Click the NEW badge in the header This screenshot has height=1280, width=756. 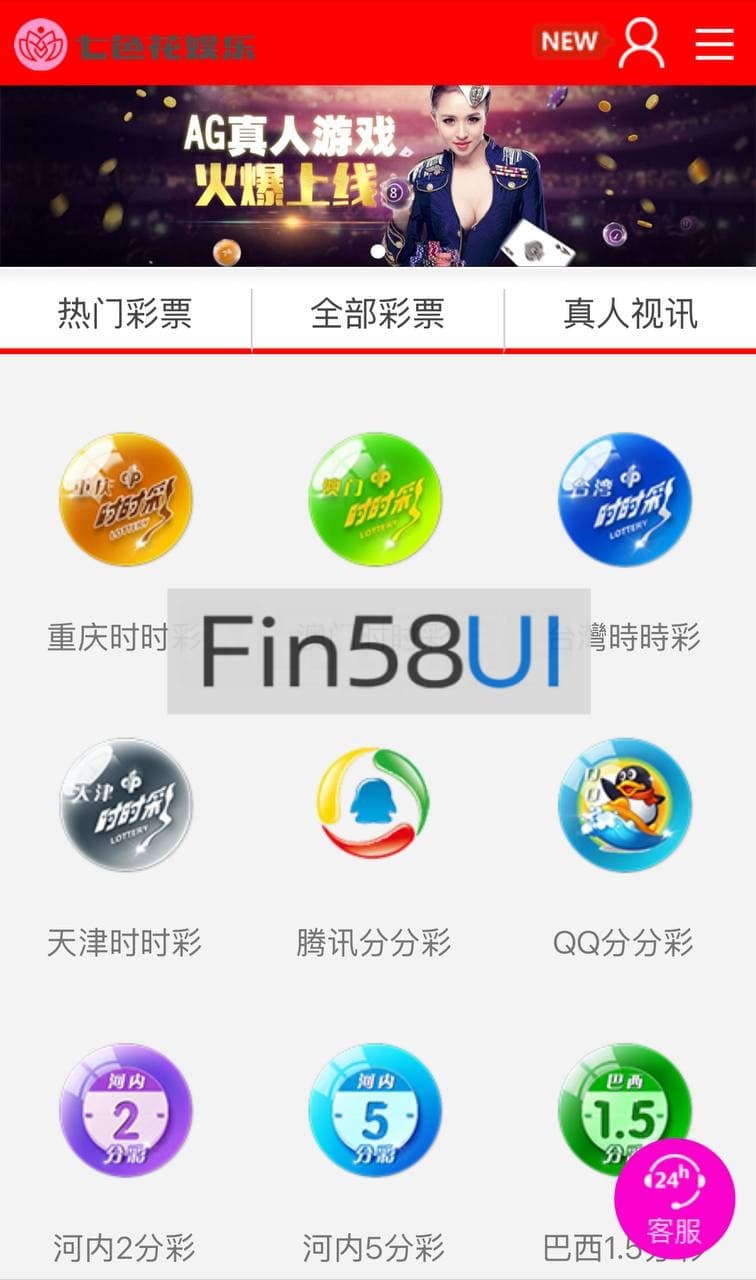568,42
